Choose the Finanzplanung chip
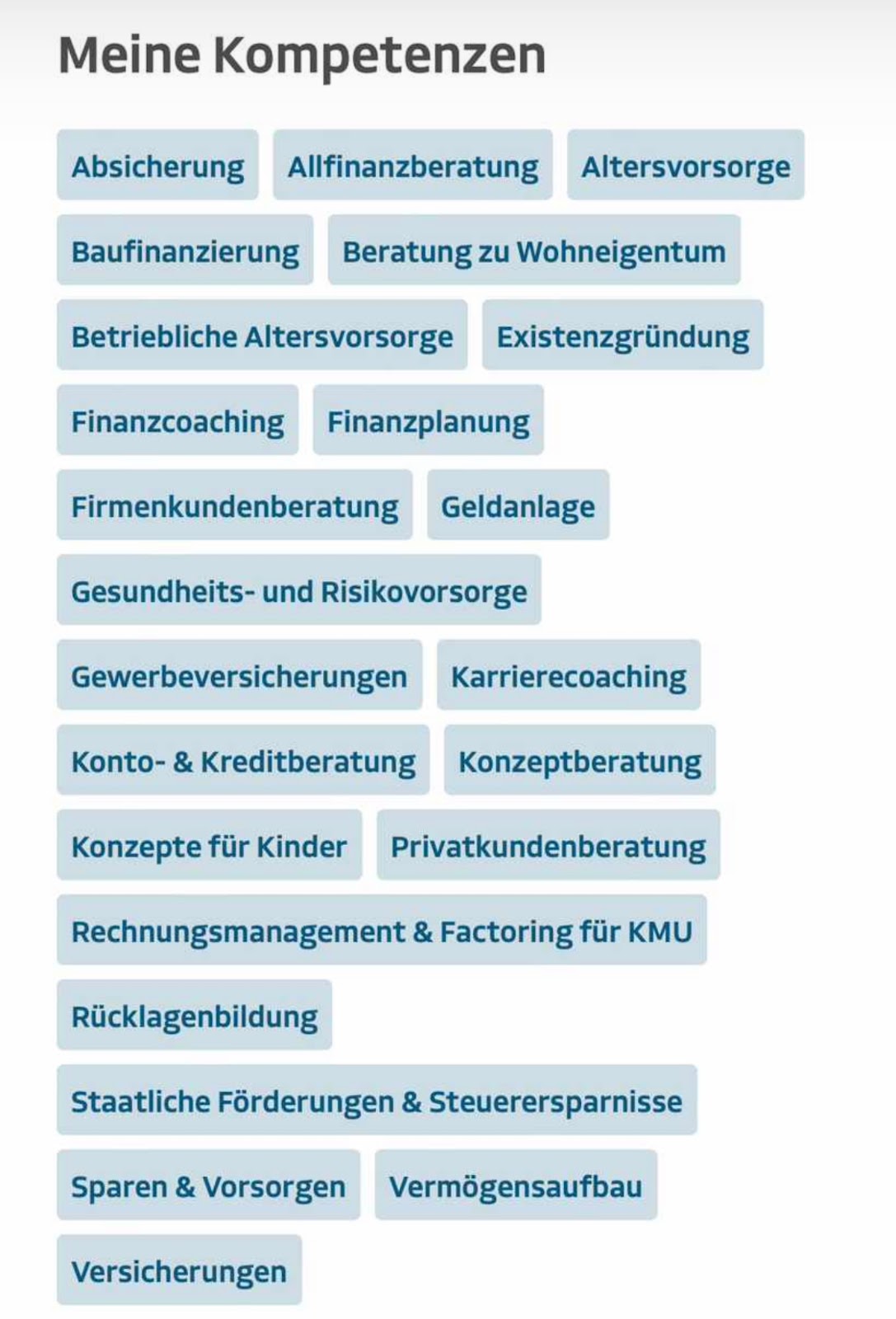This screenshot has height=1319, width=896. pyautogui.click(x=428, y=420)
